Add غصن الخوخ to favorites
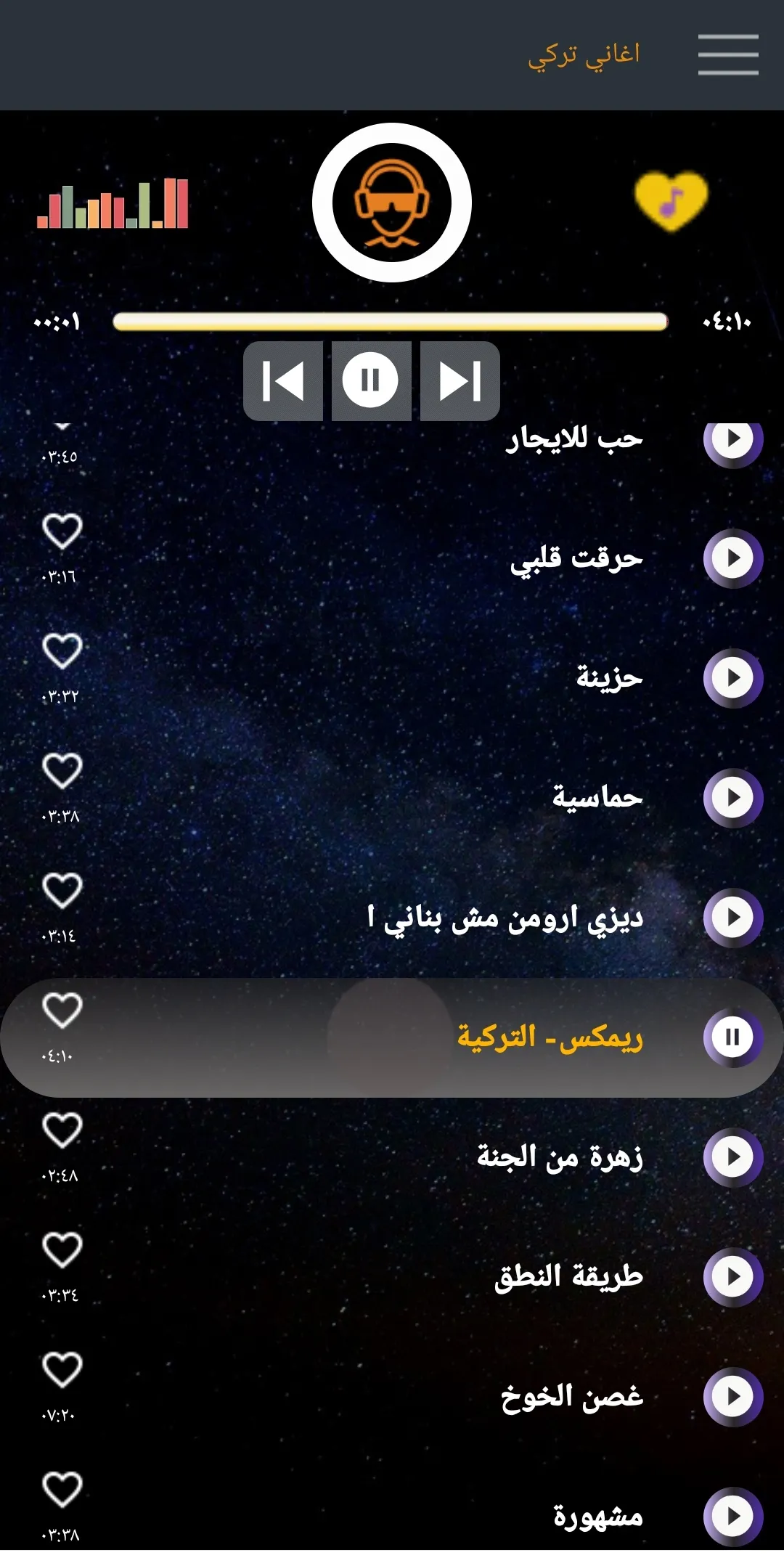Screen dimensions: 784x1558 click(x=62, y=1370)
